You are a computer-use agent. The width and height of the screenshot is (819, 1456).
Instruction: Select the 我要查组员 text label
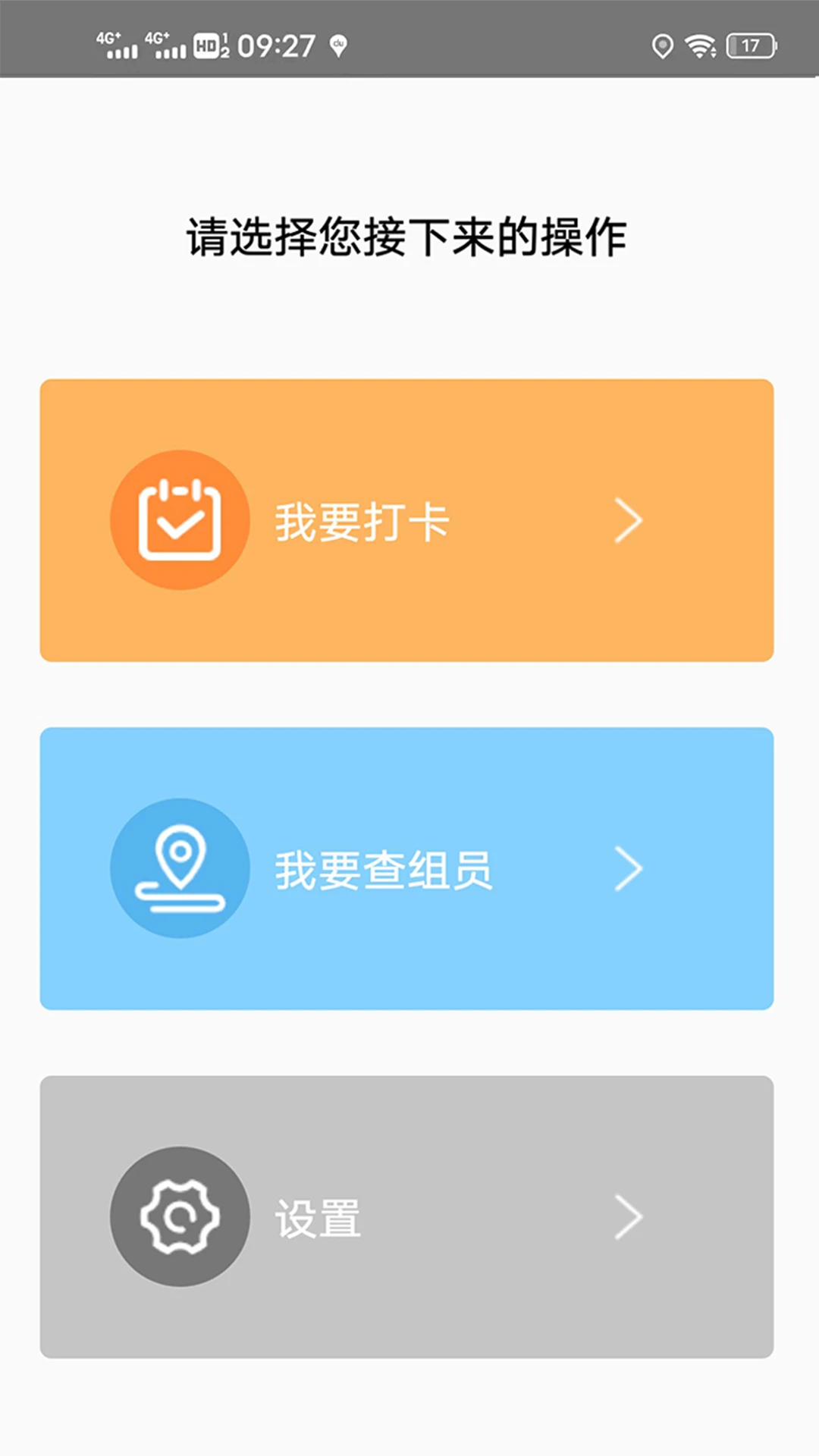pyautogui.click(x=383, y=870)
